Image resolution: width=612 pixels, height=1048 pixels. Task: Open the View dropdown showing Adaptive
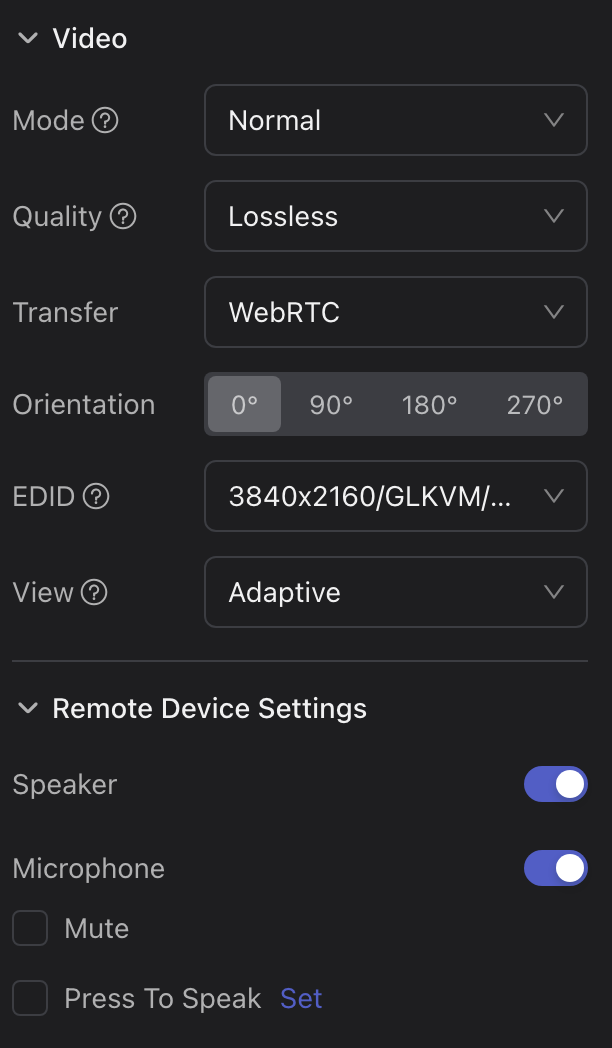click(395, 593)
